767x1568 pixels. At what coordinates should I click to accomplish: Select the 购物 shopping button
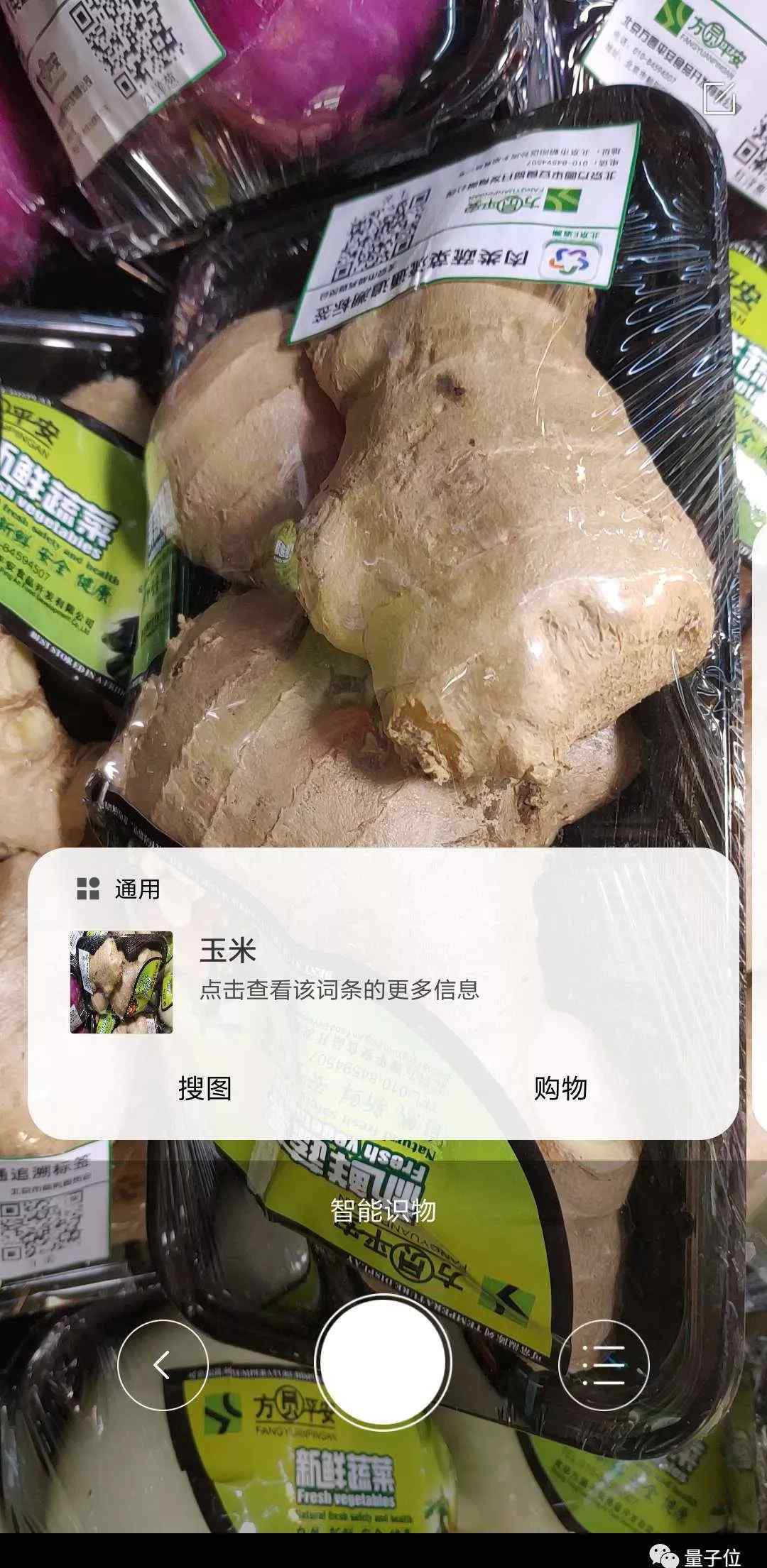(560, 1088)
